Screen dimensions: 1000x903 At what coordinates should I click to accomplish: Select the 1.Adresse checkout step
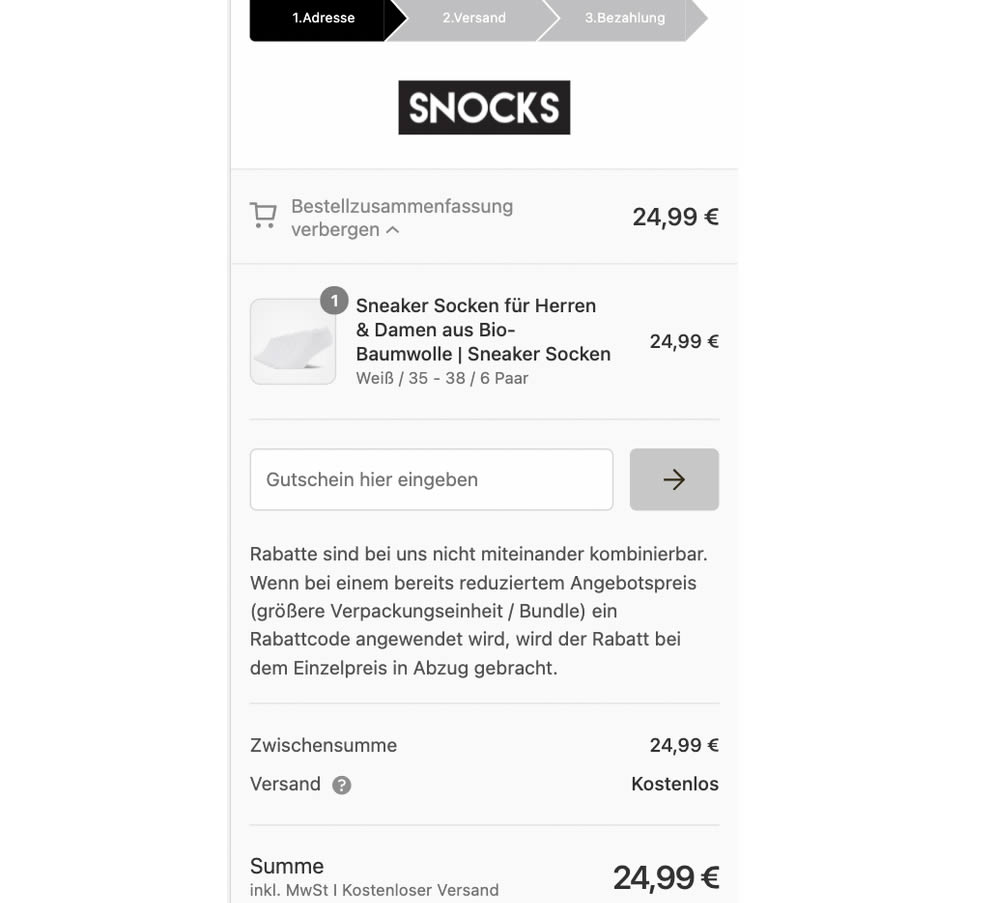tap(322, 18)
